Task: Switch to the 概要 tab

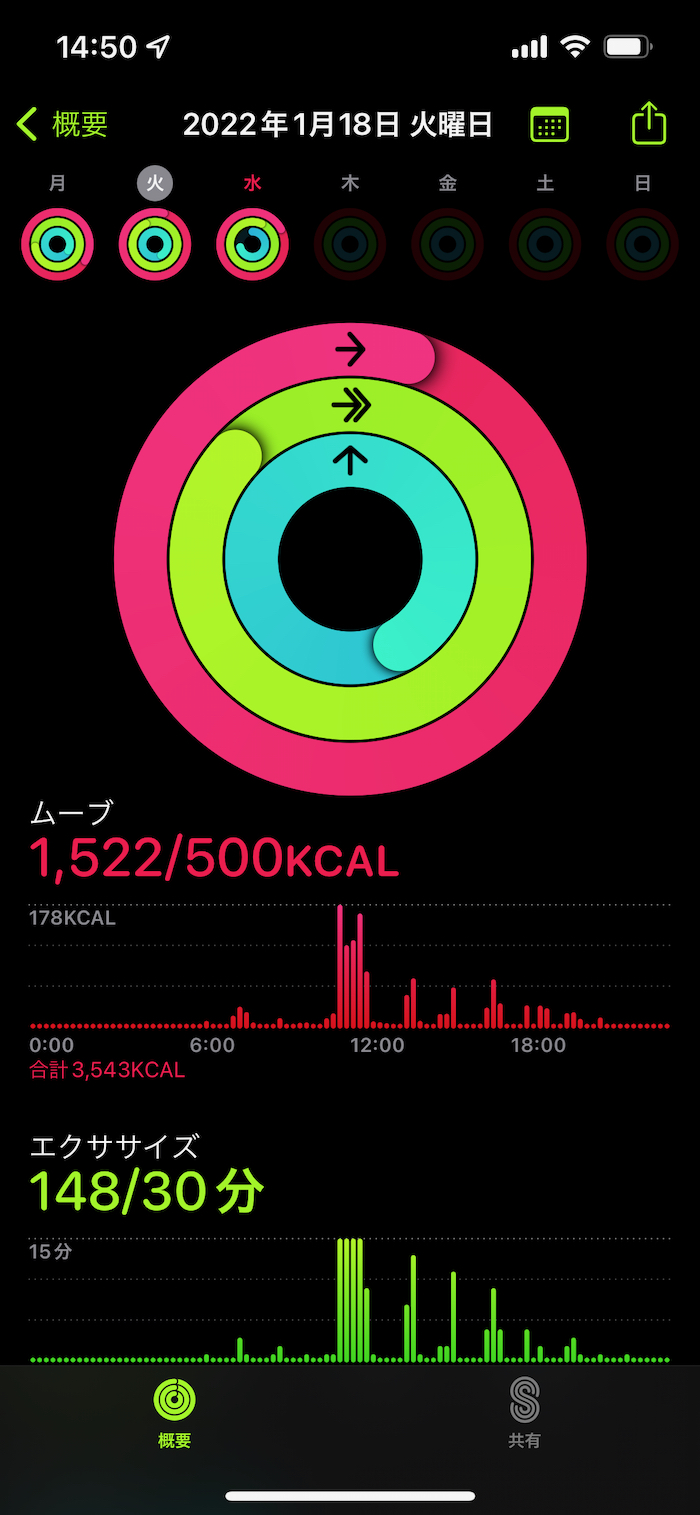Action: (x=175, y=1413)
